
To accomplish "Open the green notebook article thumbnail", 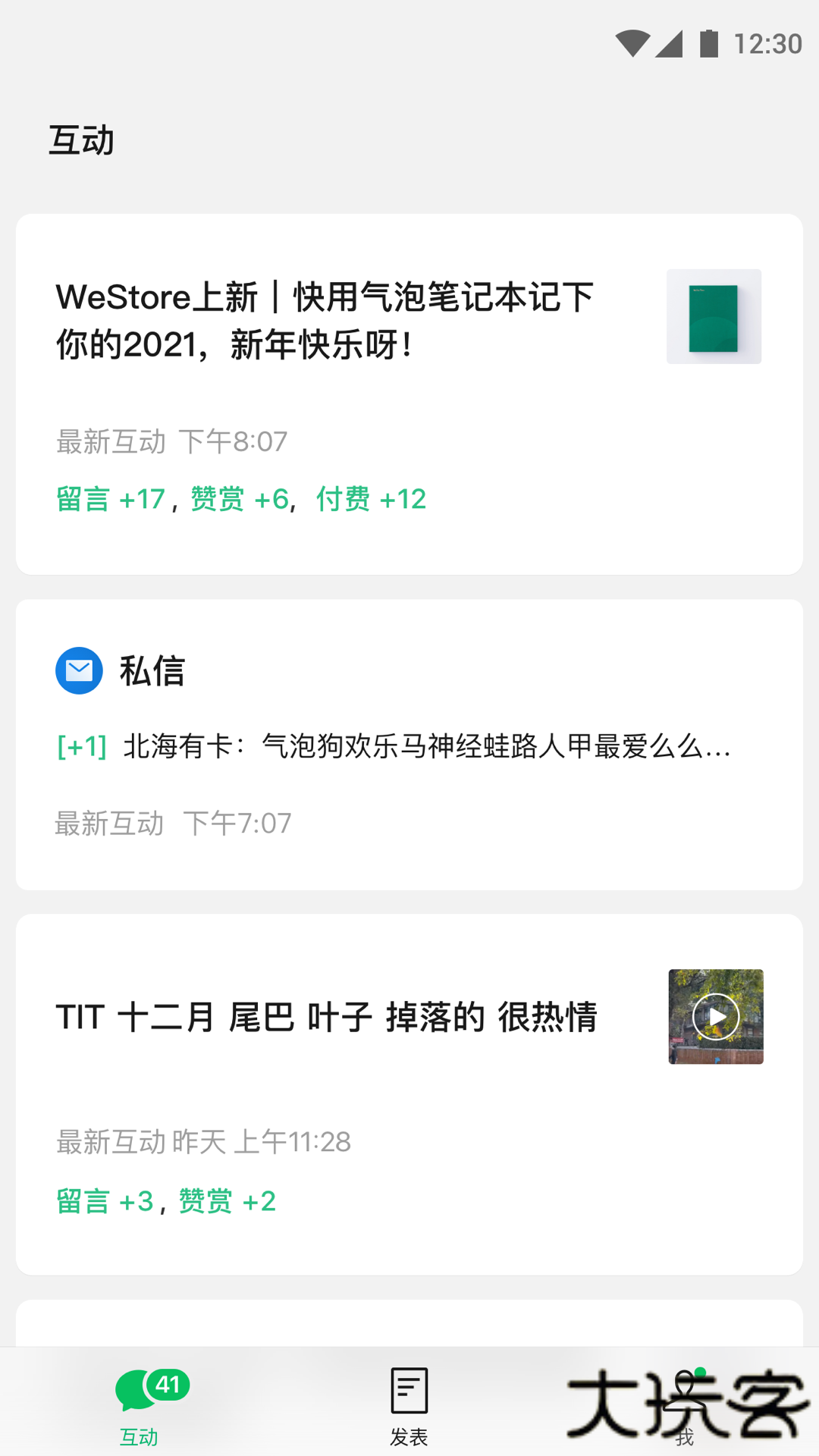I will [x=713, y=316].
